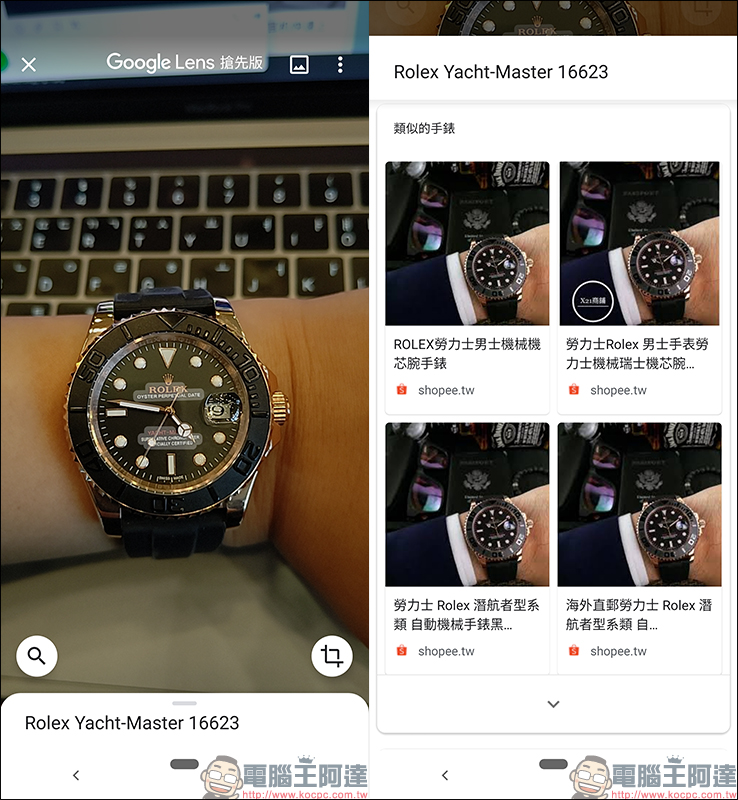
Task: Open the gallery image picker icon
Action: coord(298,65)
